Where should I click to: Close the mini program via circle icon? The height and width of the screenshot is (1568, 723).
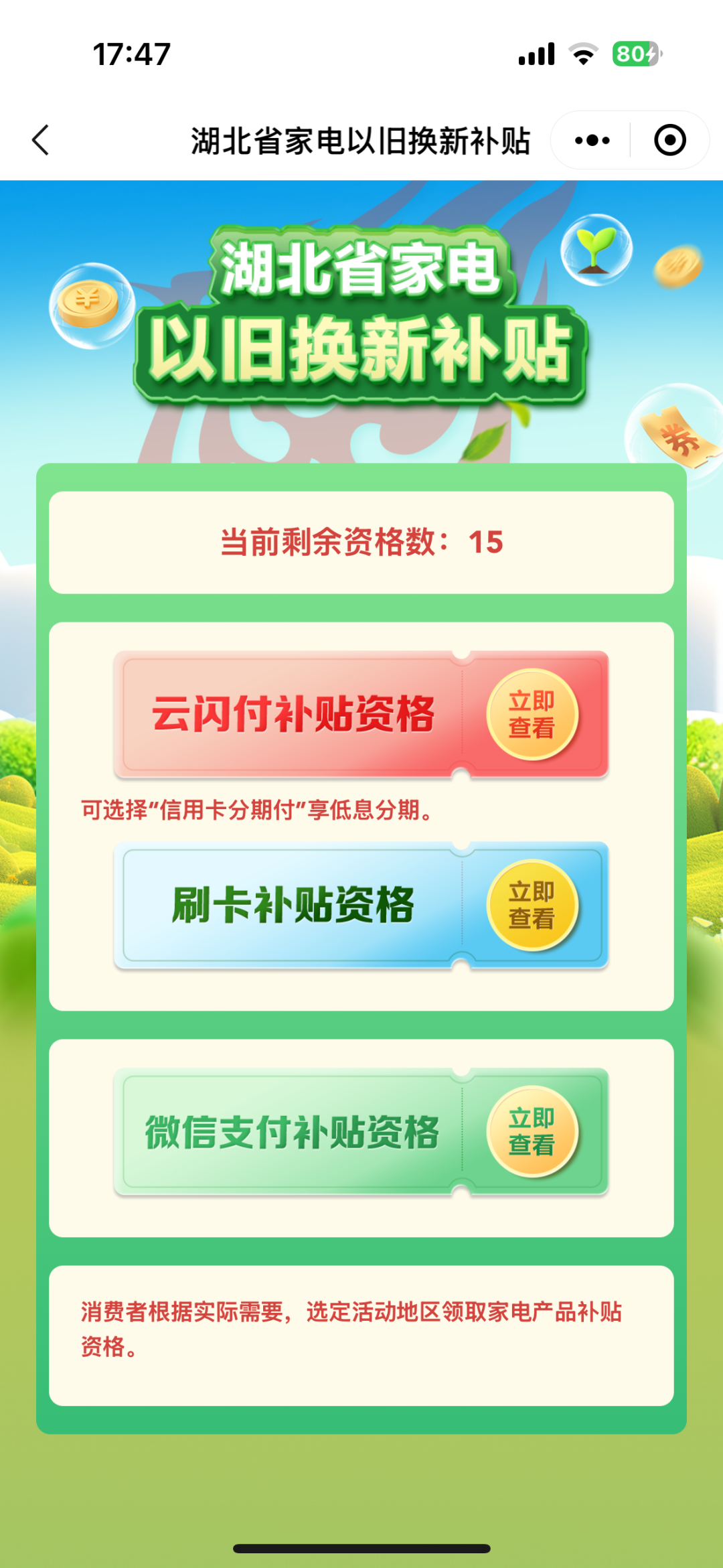point(669,140)
